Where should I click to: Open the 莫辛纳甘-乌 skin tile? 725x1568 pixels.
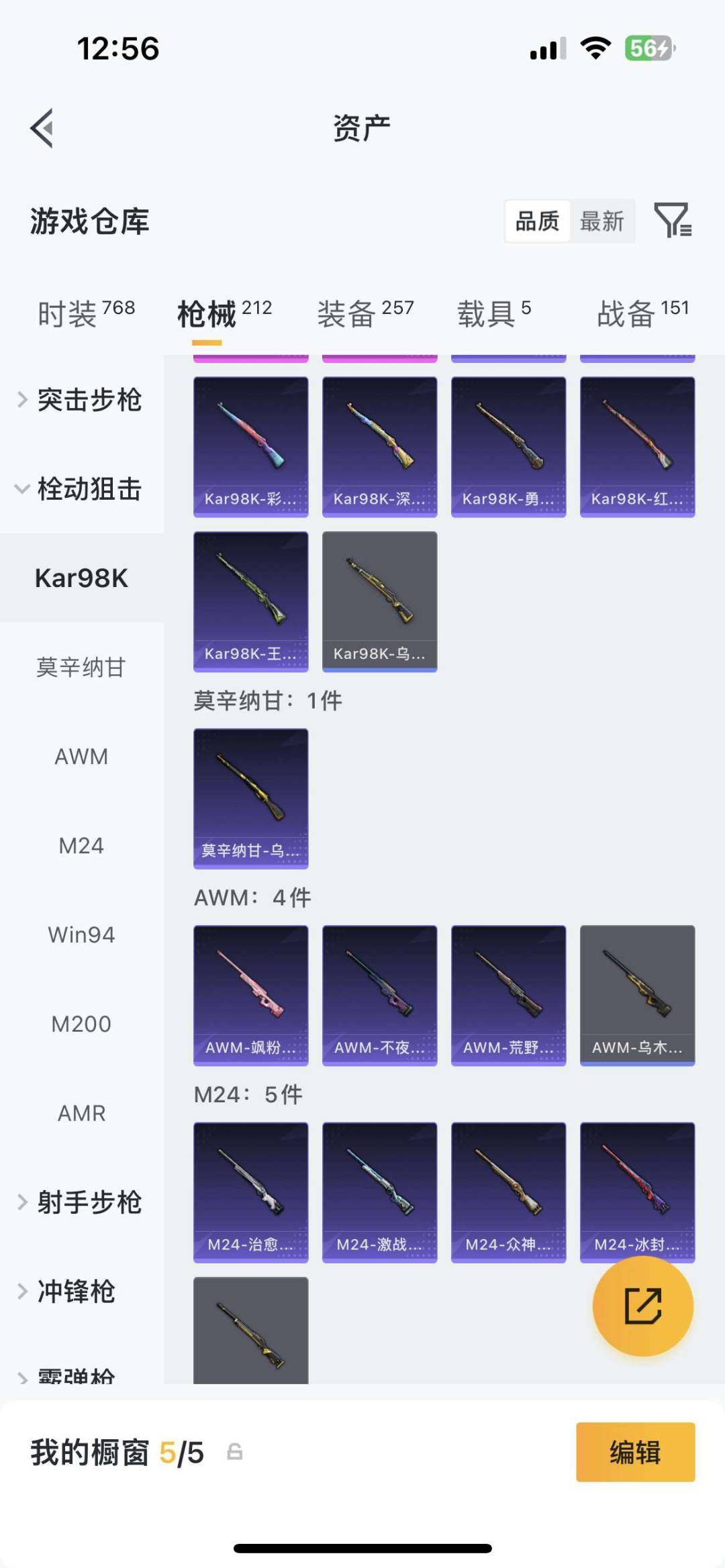point(251,798)
